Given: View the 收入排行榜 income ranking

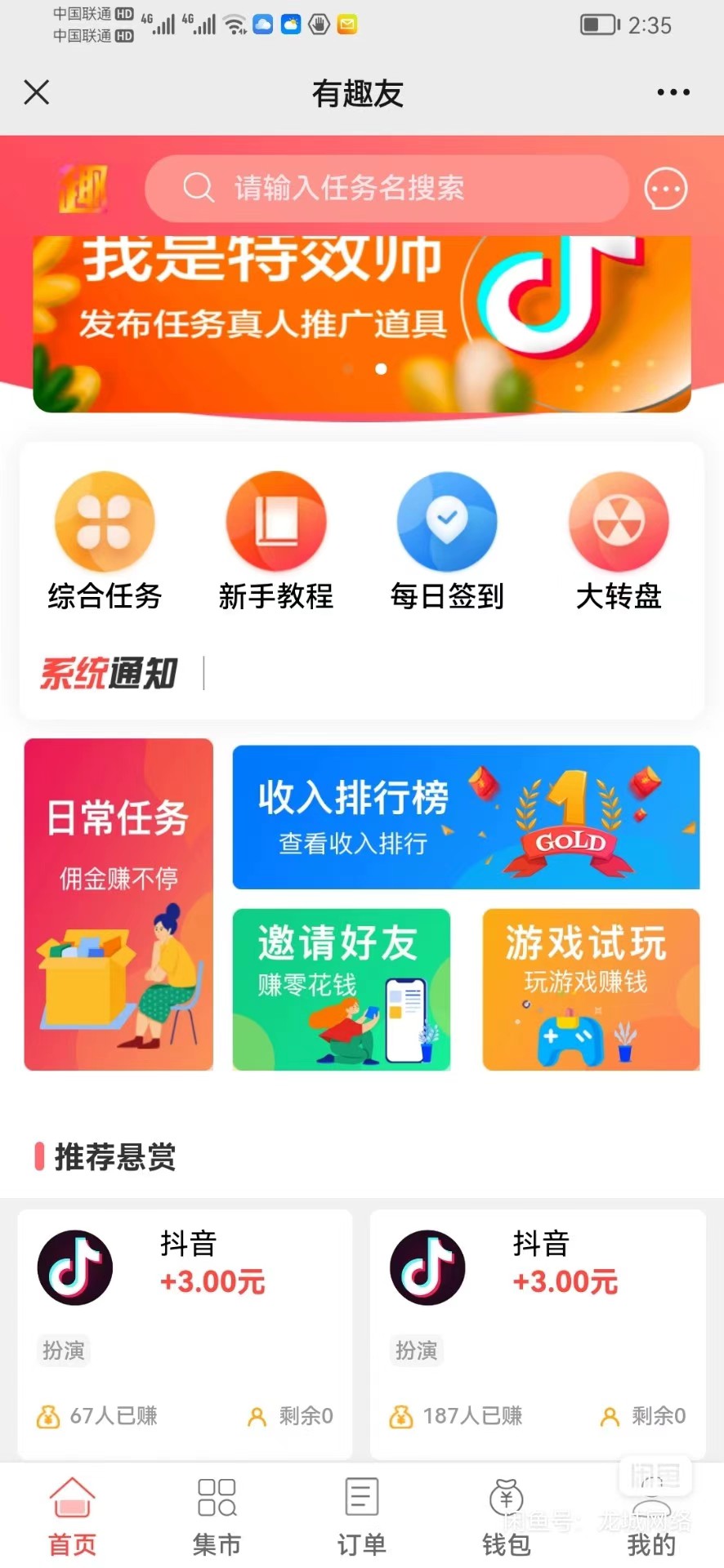Looking at the screenshot, I should click(466, 817).
